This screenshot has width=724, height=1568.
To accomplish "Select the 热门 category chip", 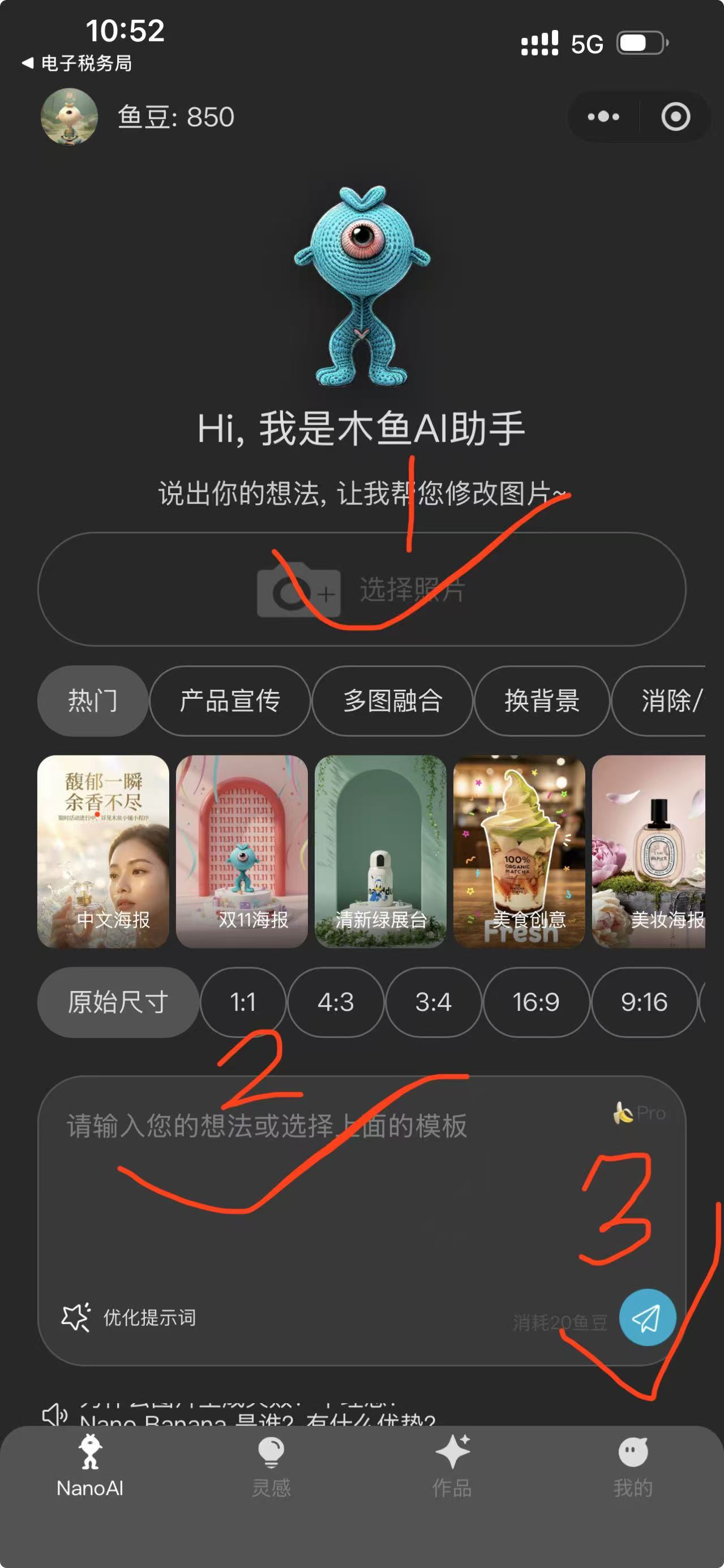I will pos(92,700).
